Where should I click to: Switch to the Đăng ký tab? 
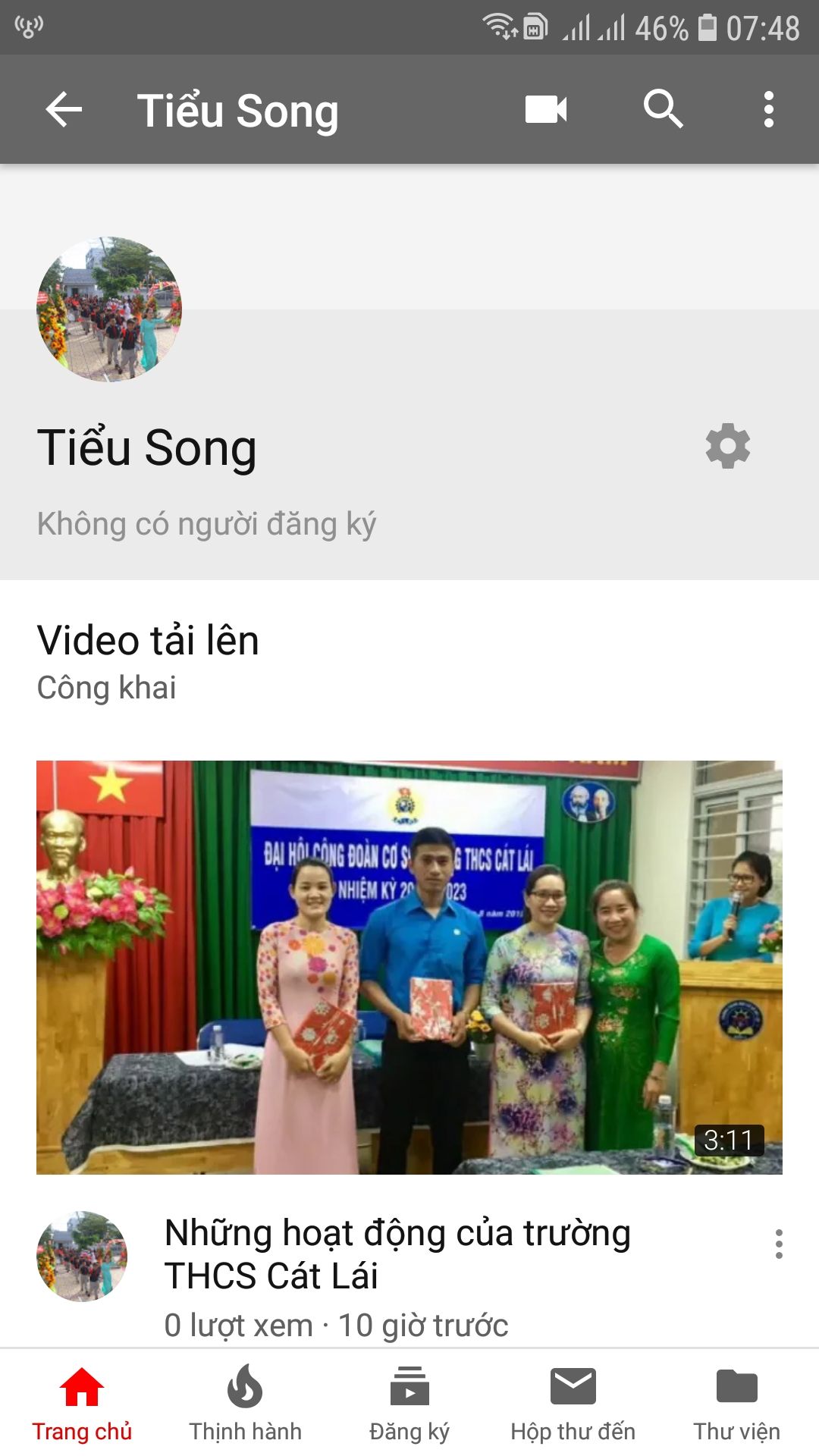[409, 1403]
